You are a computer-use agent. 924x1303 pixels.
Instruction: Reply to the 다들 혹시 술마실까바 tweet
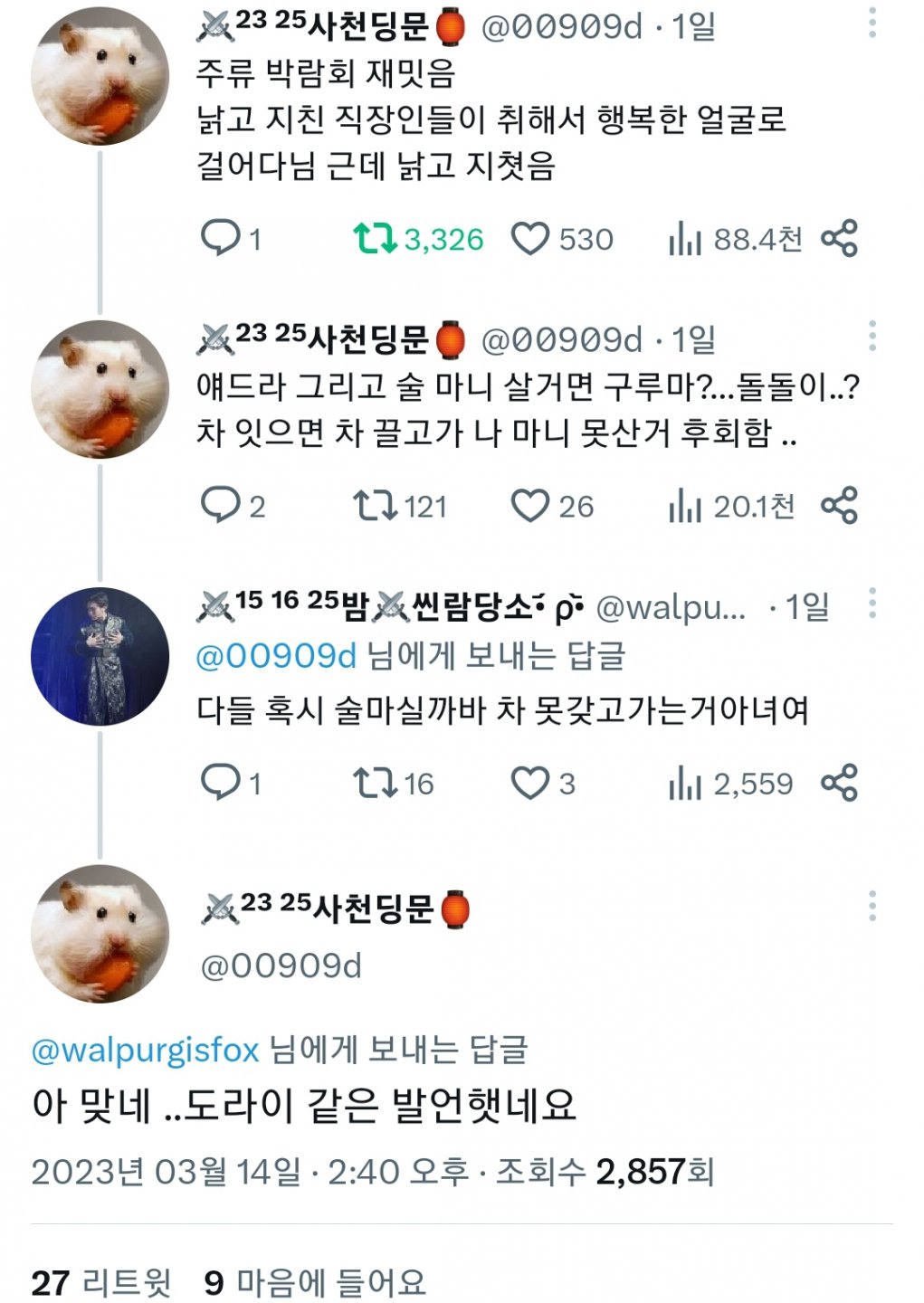pos(220,783)
